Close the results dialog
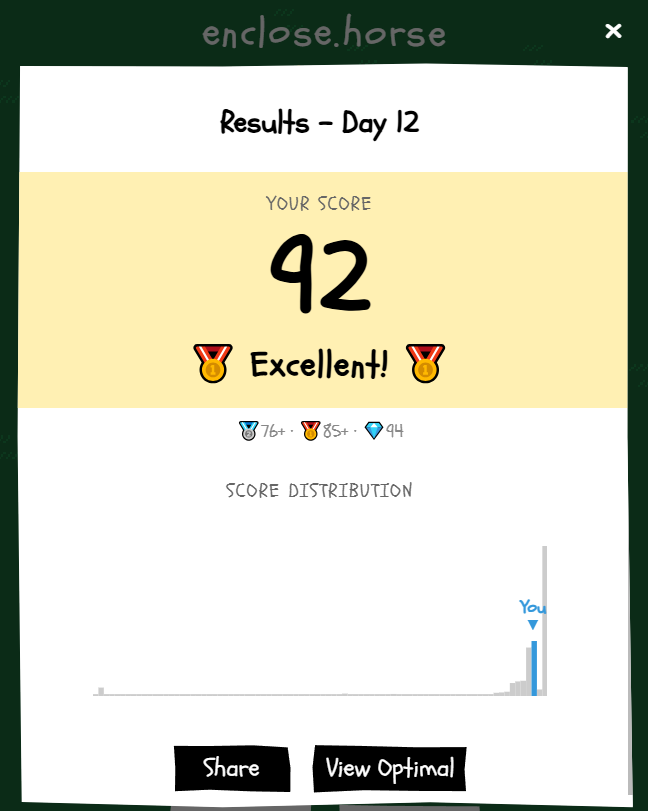 pyautogui.click(x=613, y=31)
